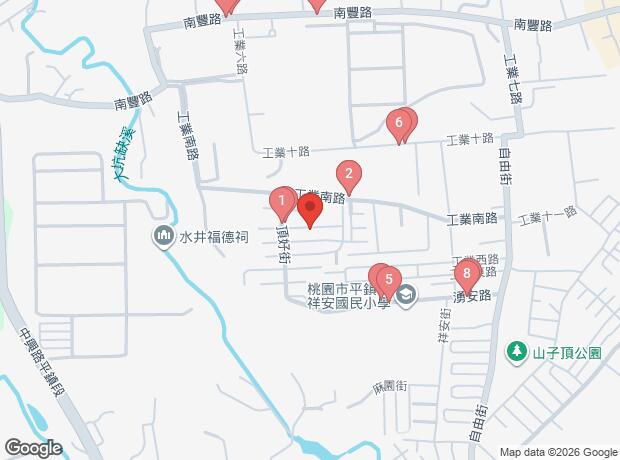This screenshot has width=620, height=460.
Task: Tap map pin number 5
Action: 388,279
